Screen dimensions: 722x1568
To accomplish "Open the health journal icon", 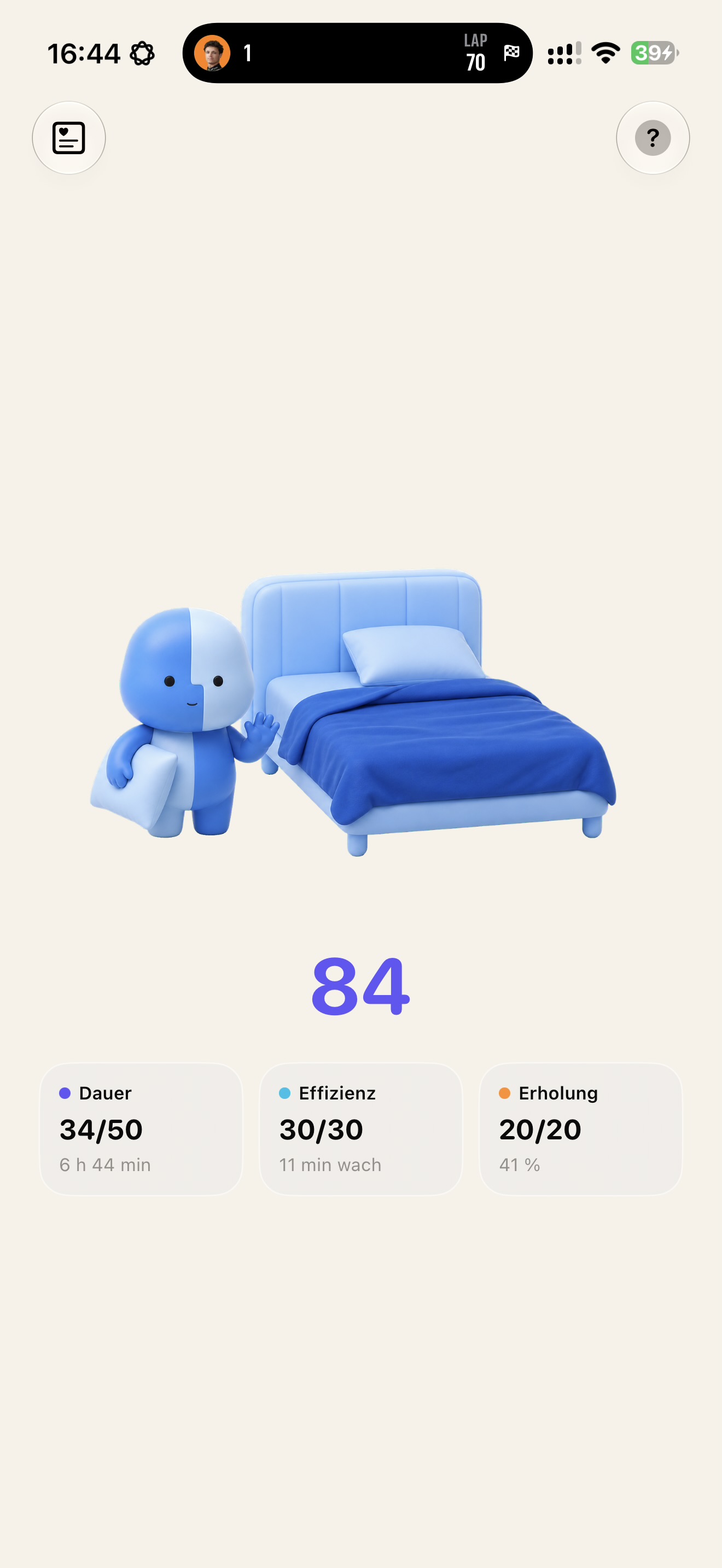I will [69, 138].
